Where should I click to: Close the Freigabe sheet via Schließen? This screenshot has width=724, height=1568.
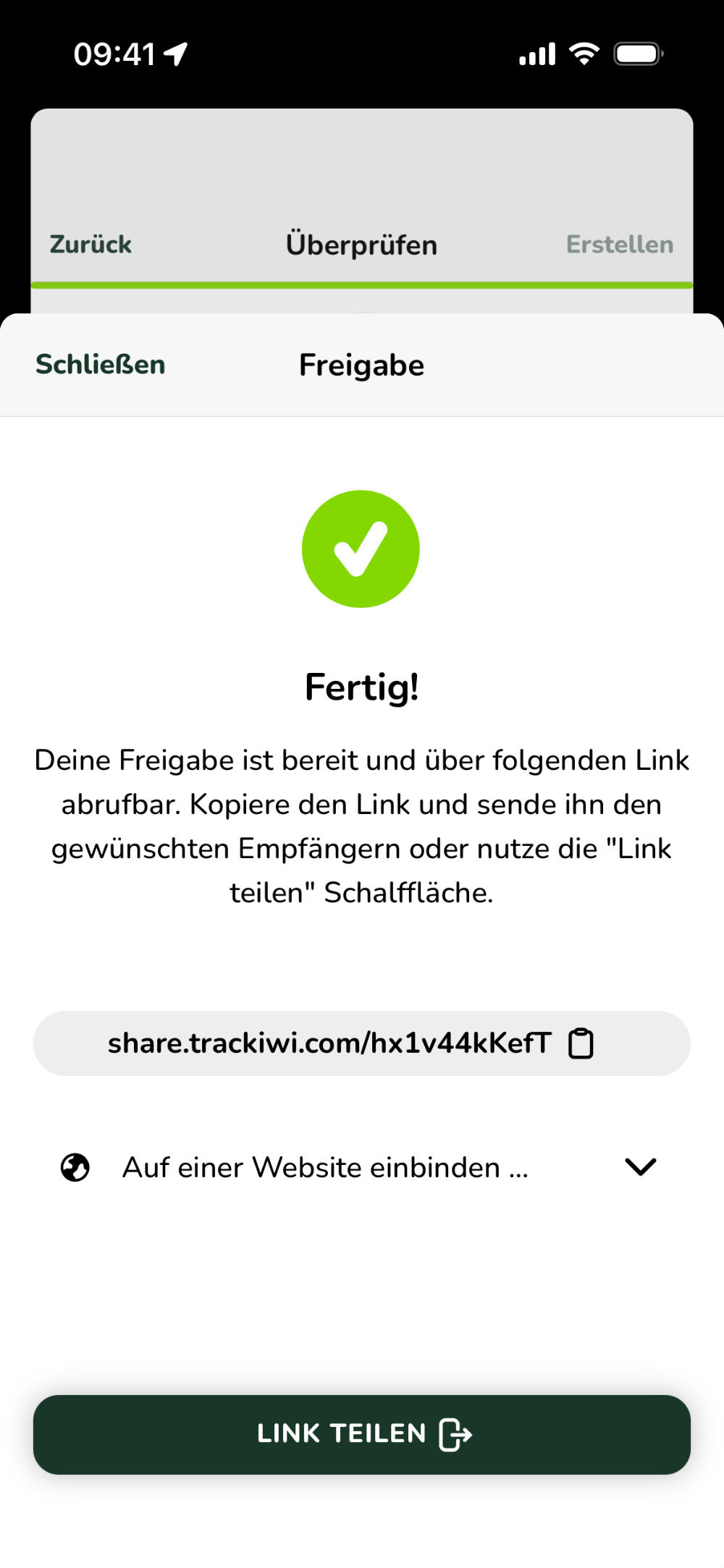pyautogui.click(x=101, y=365)
